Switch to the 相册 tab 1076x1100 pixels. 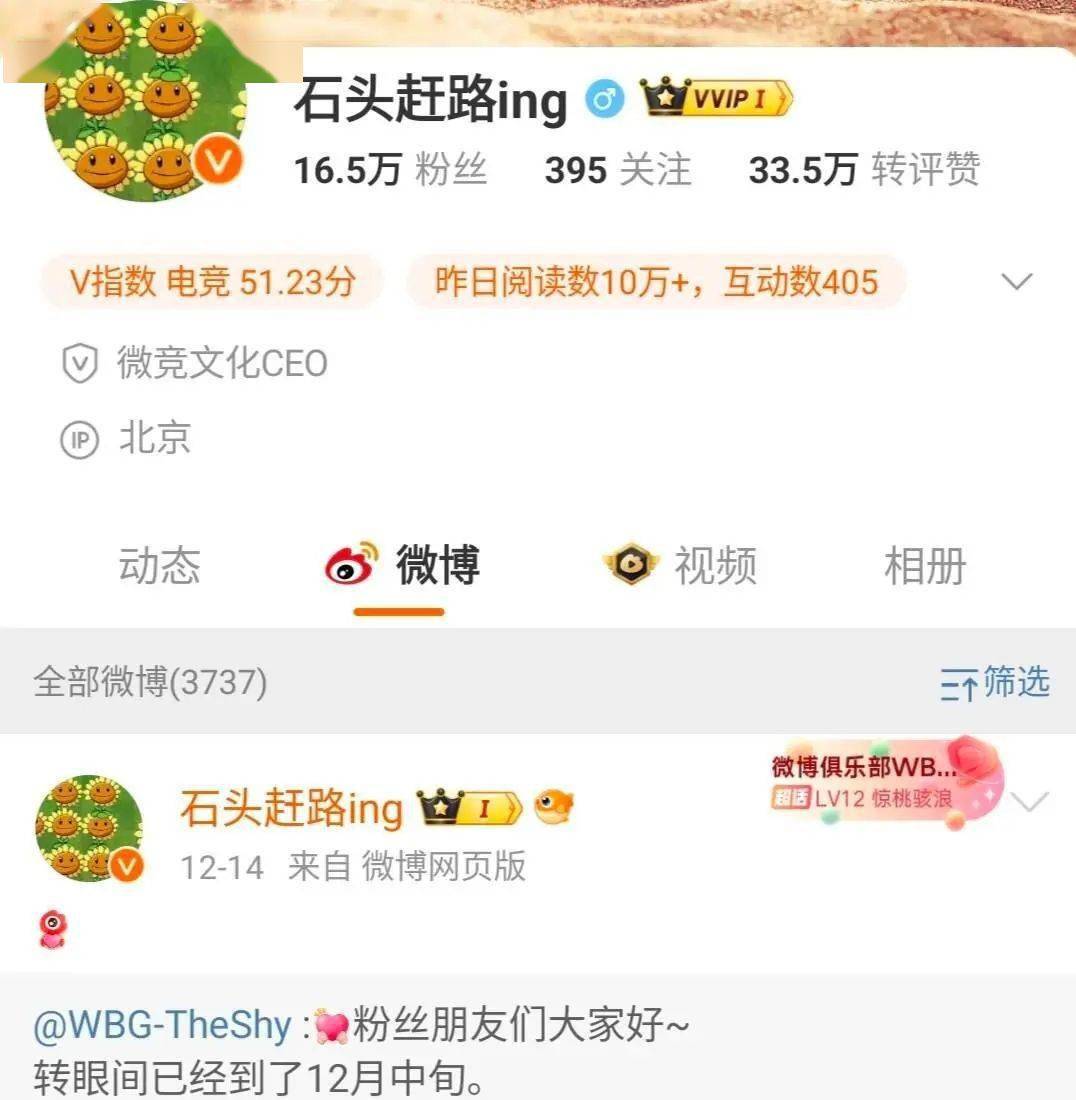[x=925, y=565]
